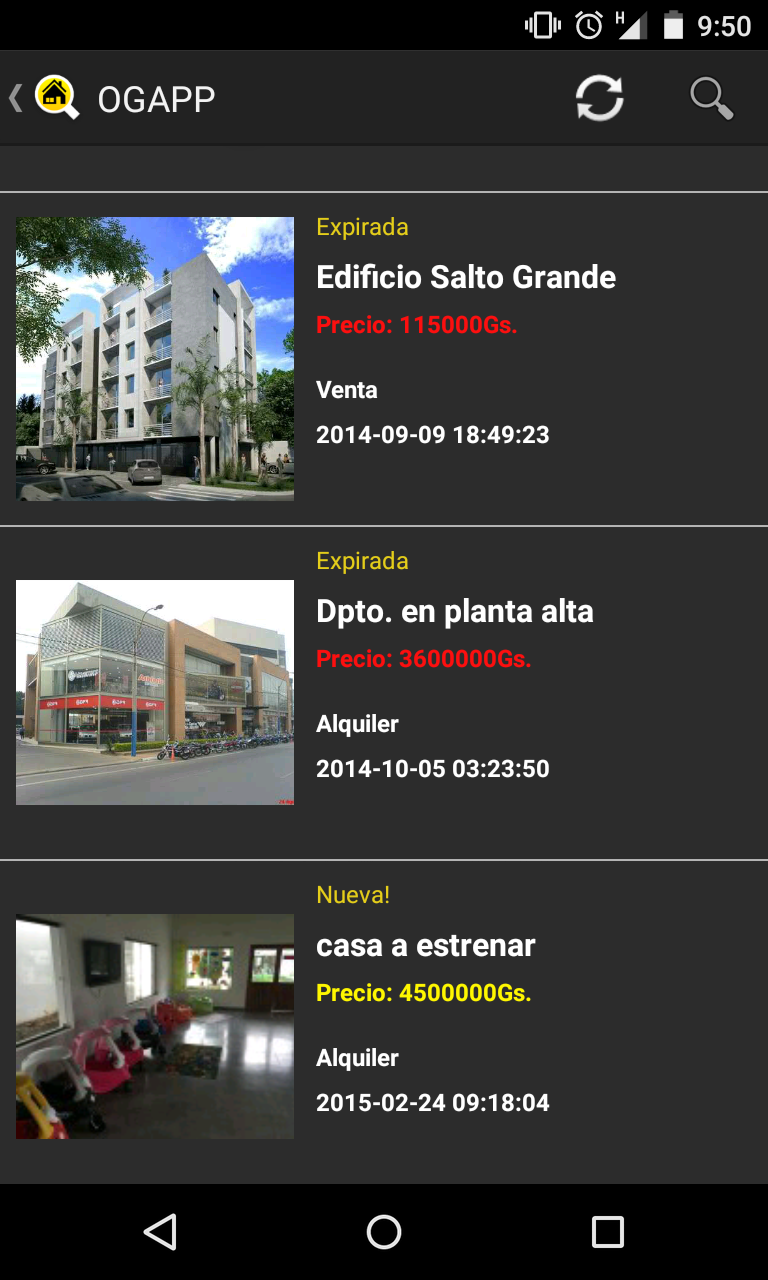Select the casa a estrenar listing
Viewport: 768px width, 1280px height.
[426, 945]
